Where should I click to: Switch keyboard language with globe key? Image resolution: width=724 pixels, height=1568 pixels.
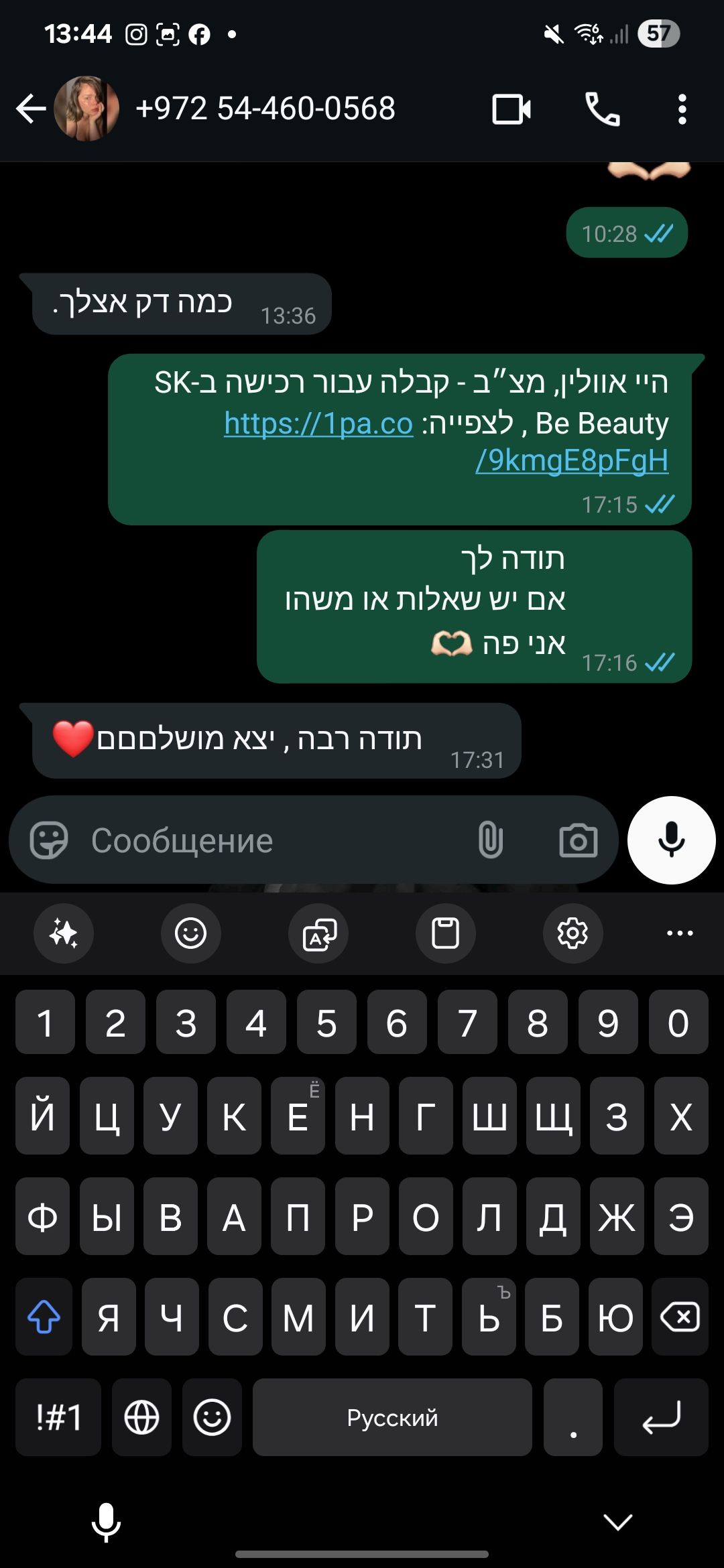point(141,1417)
